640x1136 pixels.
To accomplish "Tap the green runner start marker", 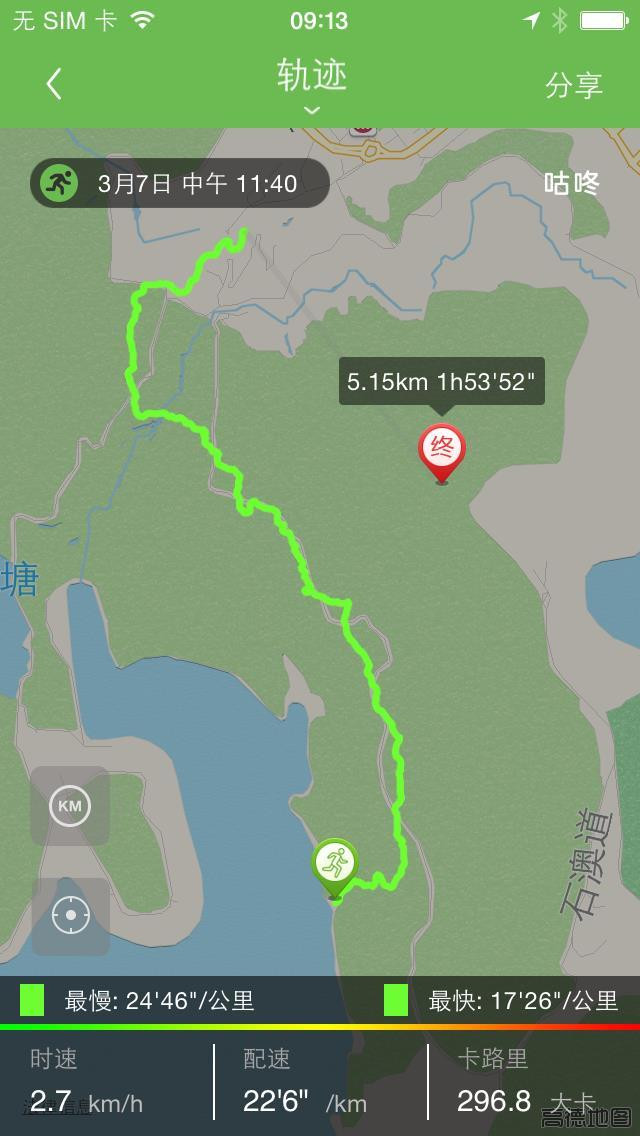I will [335, 869].
